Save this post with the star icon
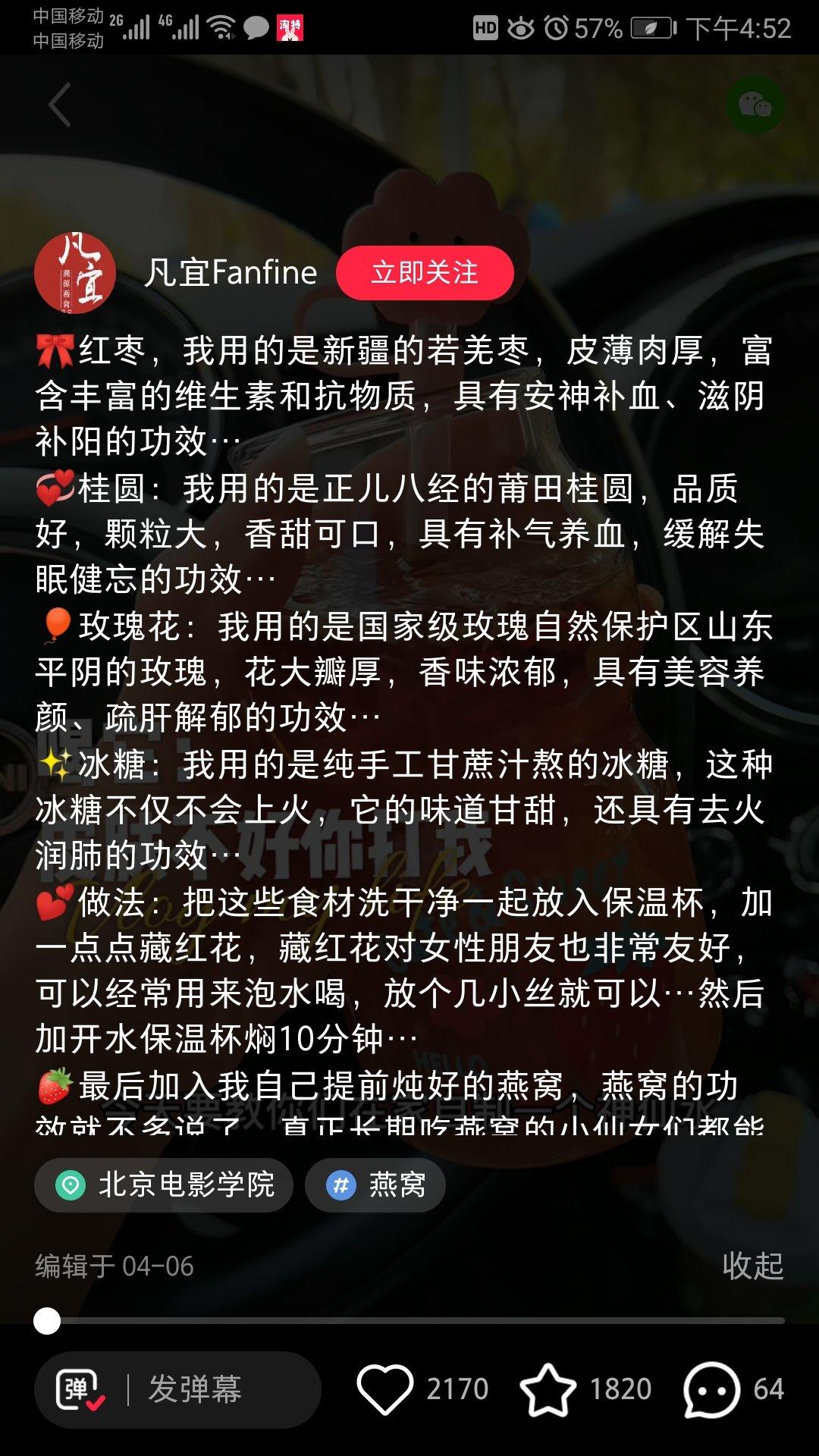This screenshot has width=819, height=1456. point(548,1389)
